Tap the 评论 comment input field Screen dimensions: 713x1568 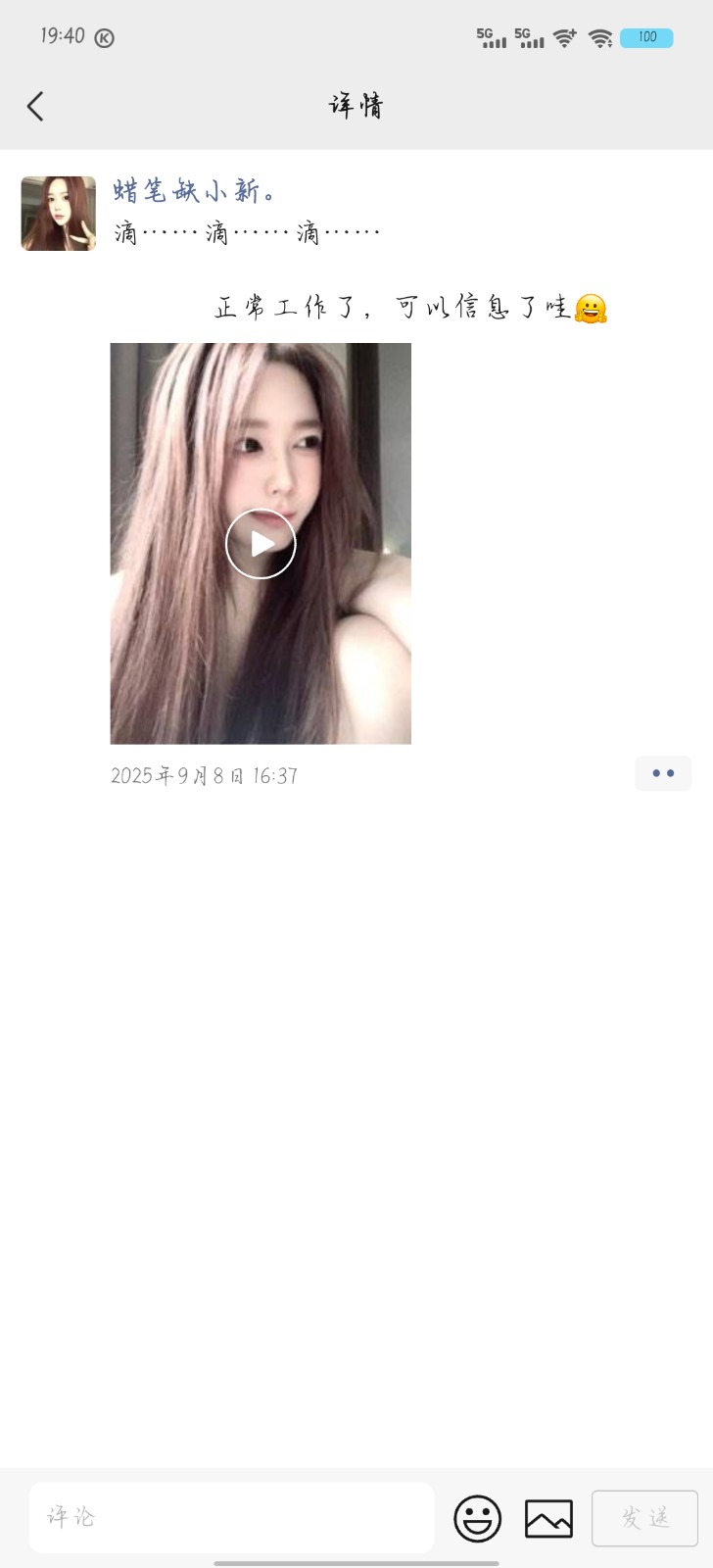click(232, 1517)
